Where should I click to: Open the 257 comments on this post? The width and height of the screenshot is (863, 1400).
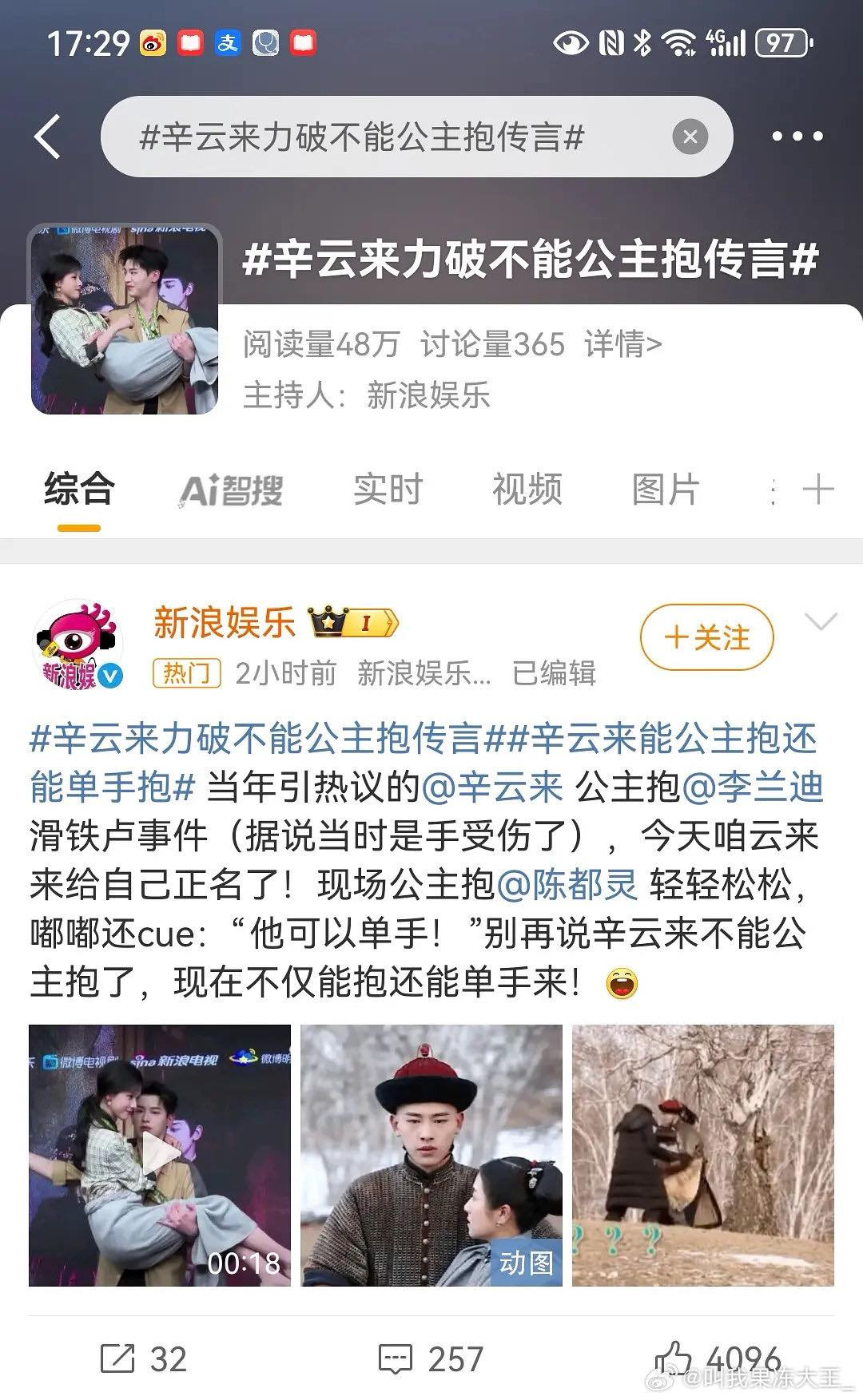click(431, 1359)
